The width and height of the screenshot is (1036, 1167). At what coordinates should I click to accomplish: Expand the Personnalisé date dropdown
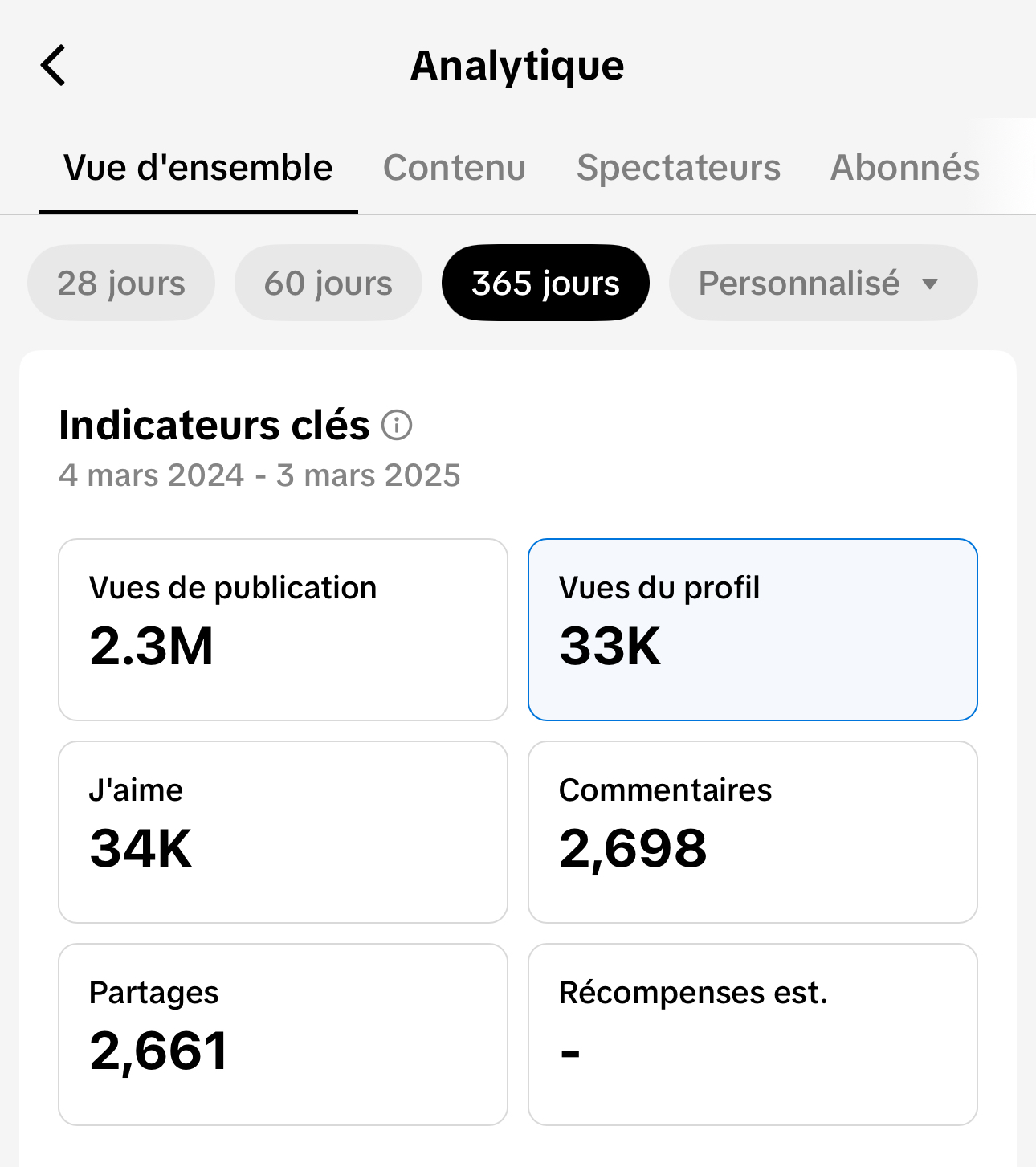coord(822,283)
